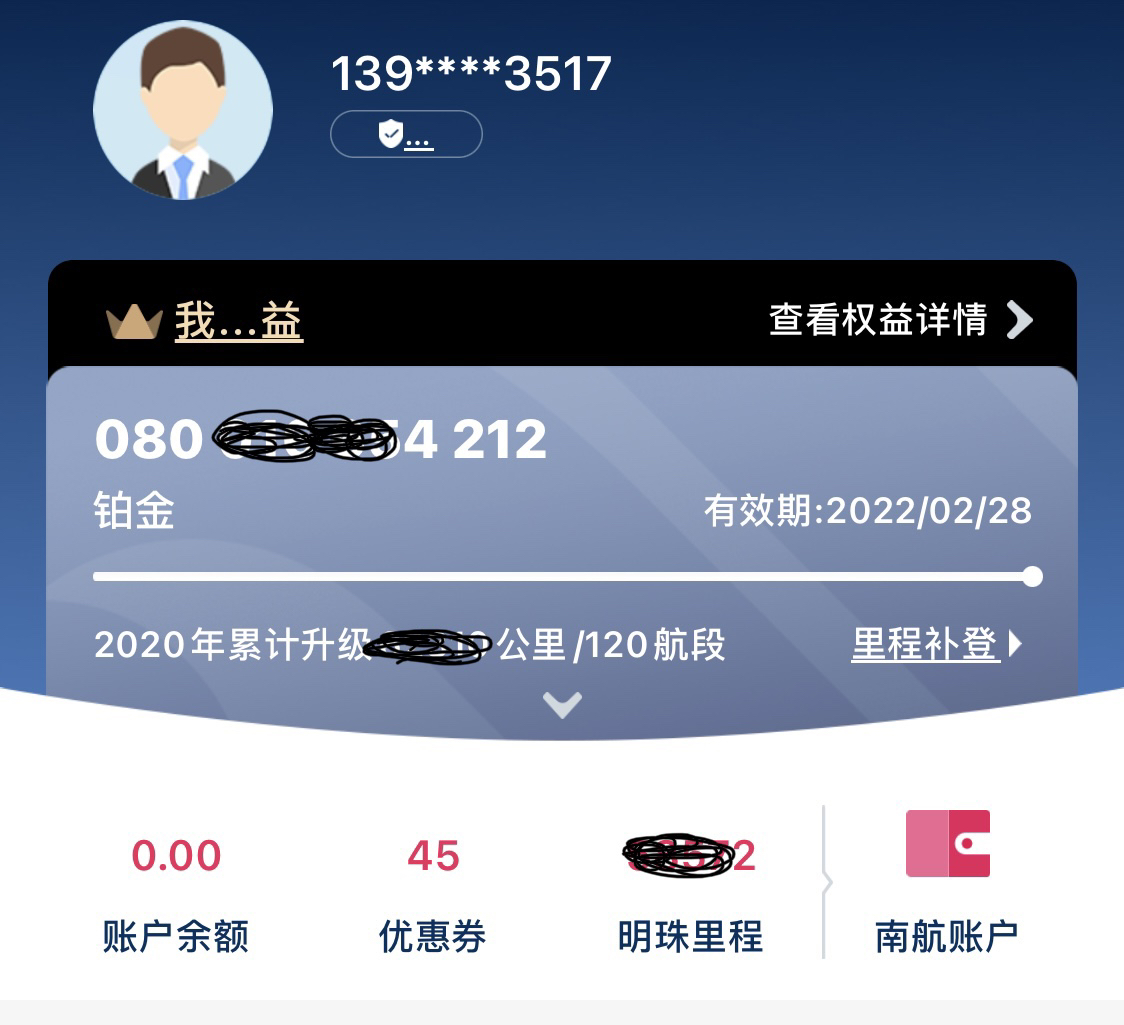
Task: Expand the membership card down chevron
Action: point(562,705)
